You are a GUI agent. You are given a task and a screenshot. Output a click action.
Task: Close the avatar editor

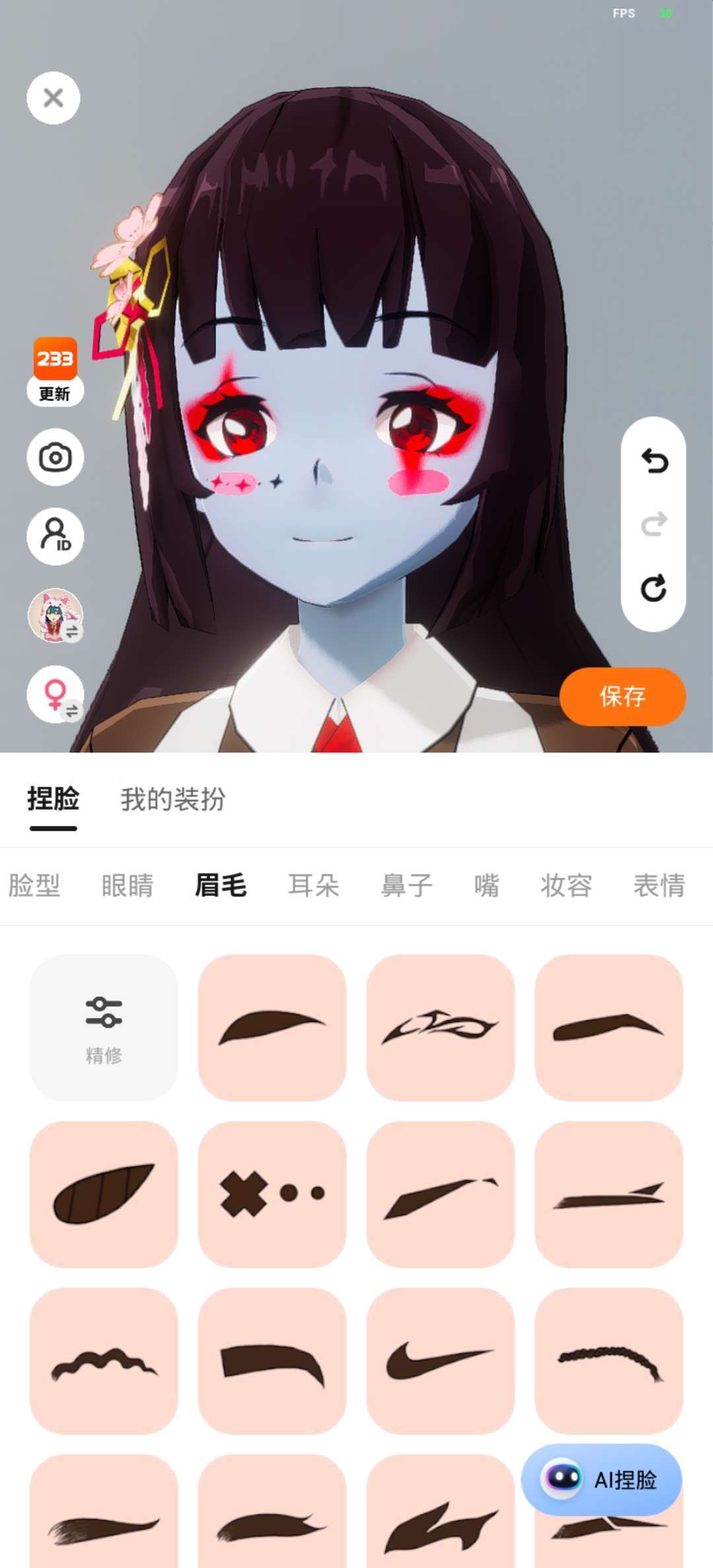click(x=53, y=98)
